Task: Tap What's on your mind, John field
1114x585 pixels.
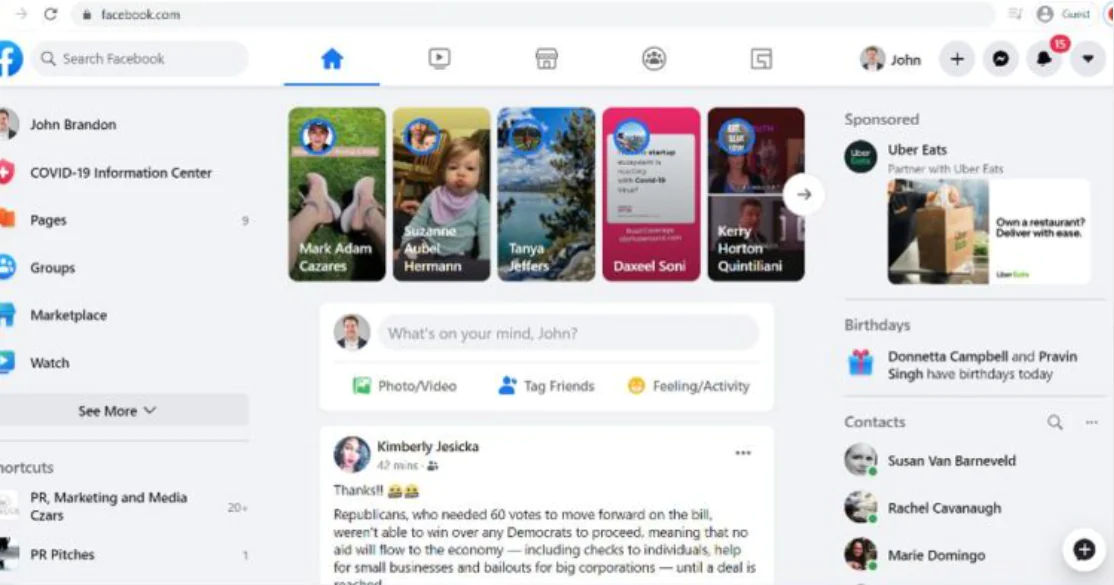Action: pos(567,333)
